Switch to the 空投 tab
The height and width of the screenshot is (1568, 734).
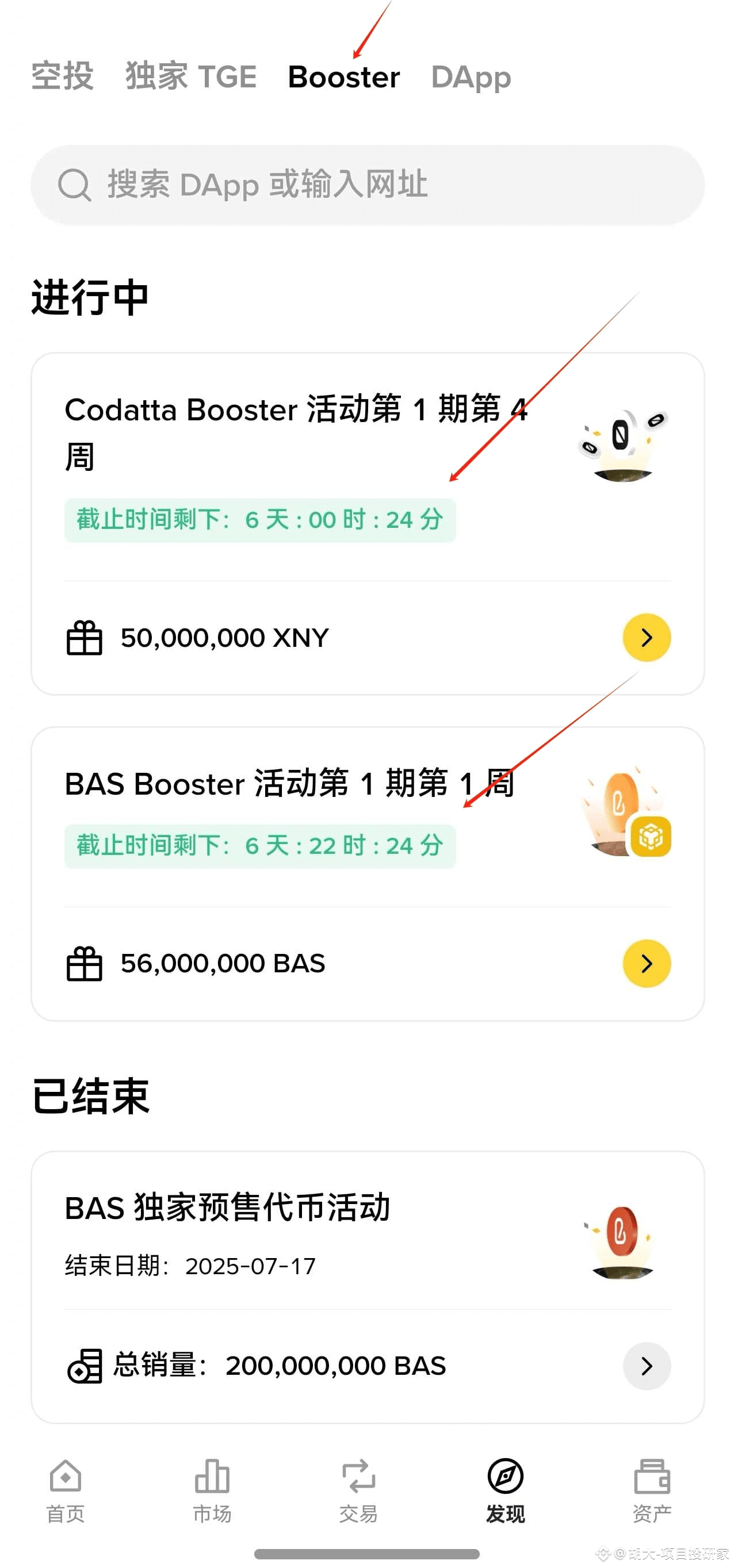(x=62, y=76)
